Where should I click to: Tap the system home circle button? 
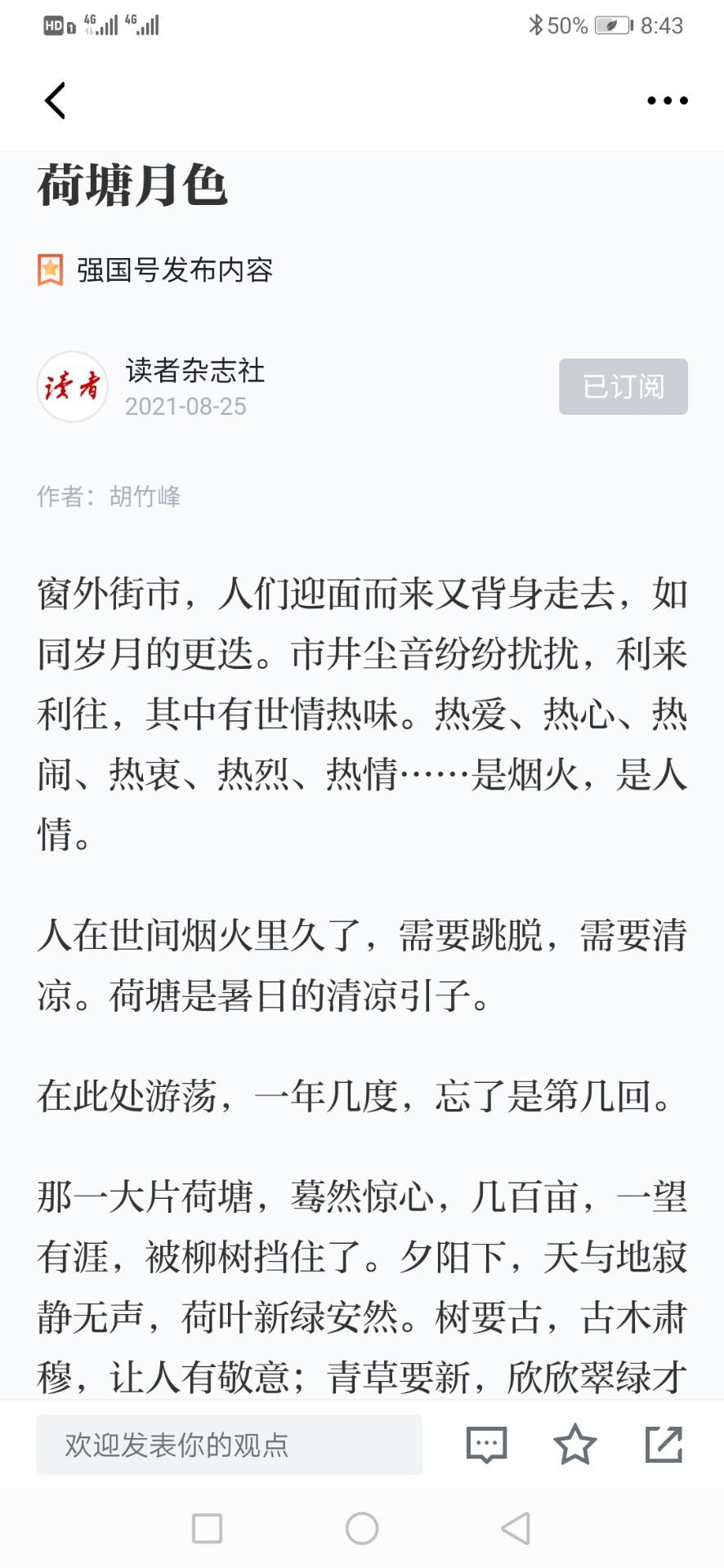362,1528
